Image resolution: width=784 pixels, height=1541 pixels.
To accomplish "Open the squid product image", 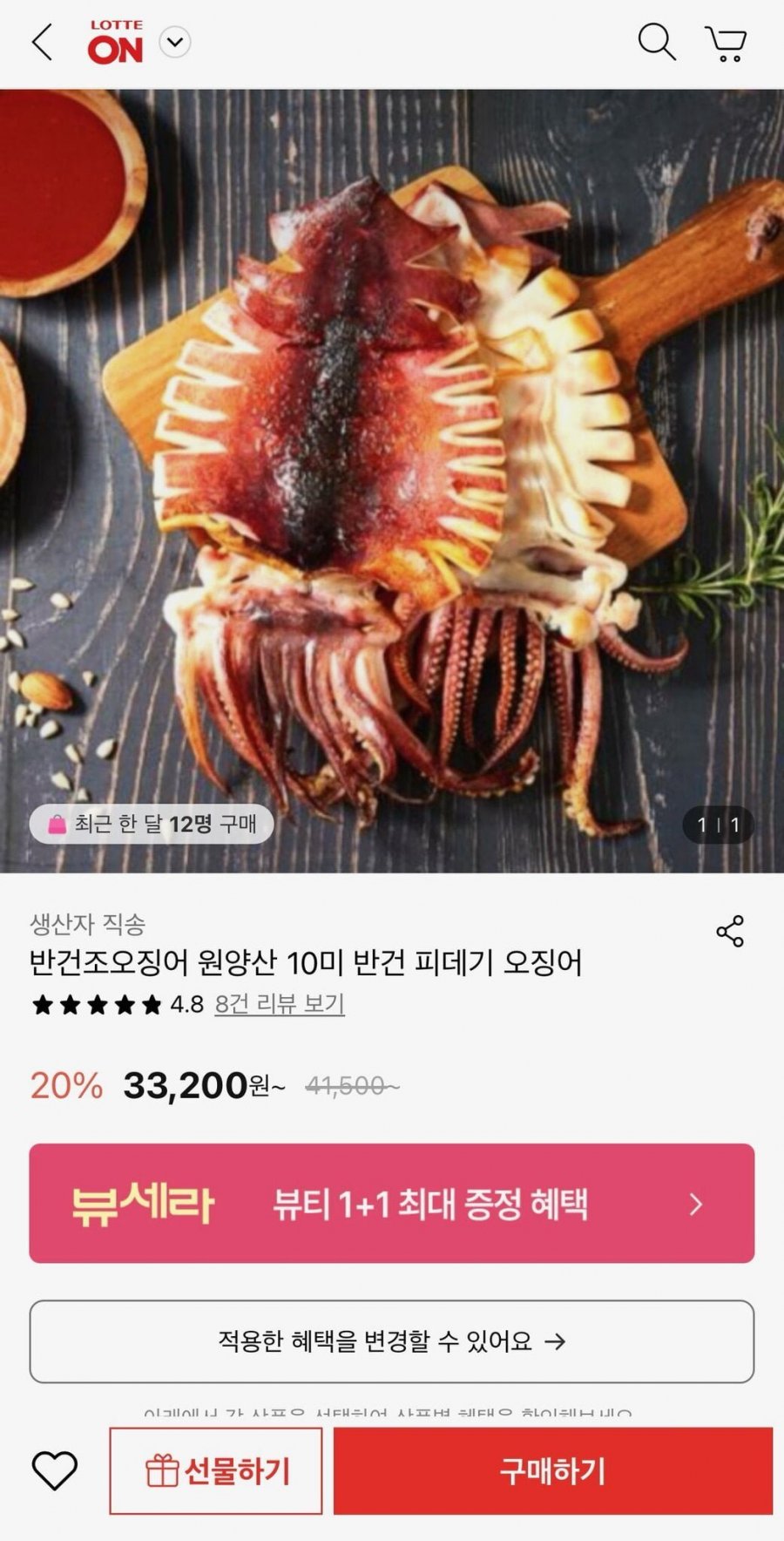I will (391, 479).
